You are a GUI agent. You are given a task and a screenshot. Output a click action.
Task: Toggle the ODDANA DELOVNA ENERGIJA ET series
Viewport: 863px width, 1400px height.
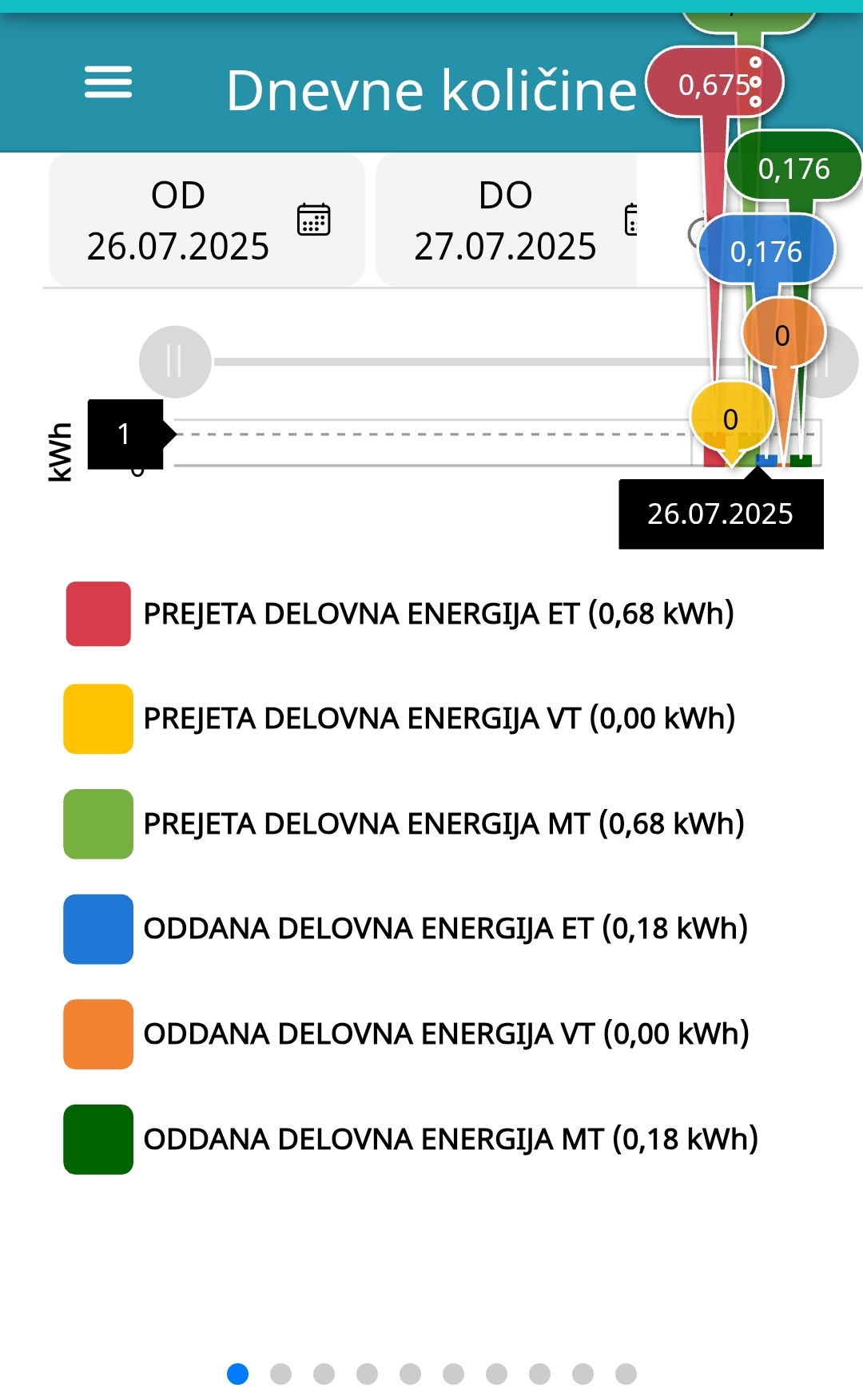[x=406, y=929]
